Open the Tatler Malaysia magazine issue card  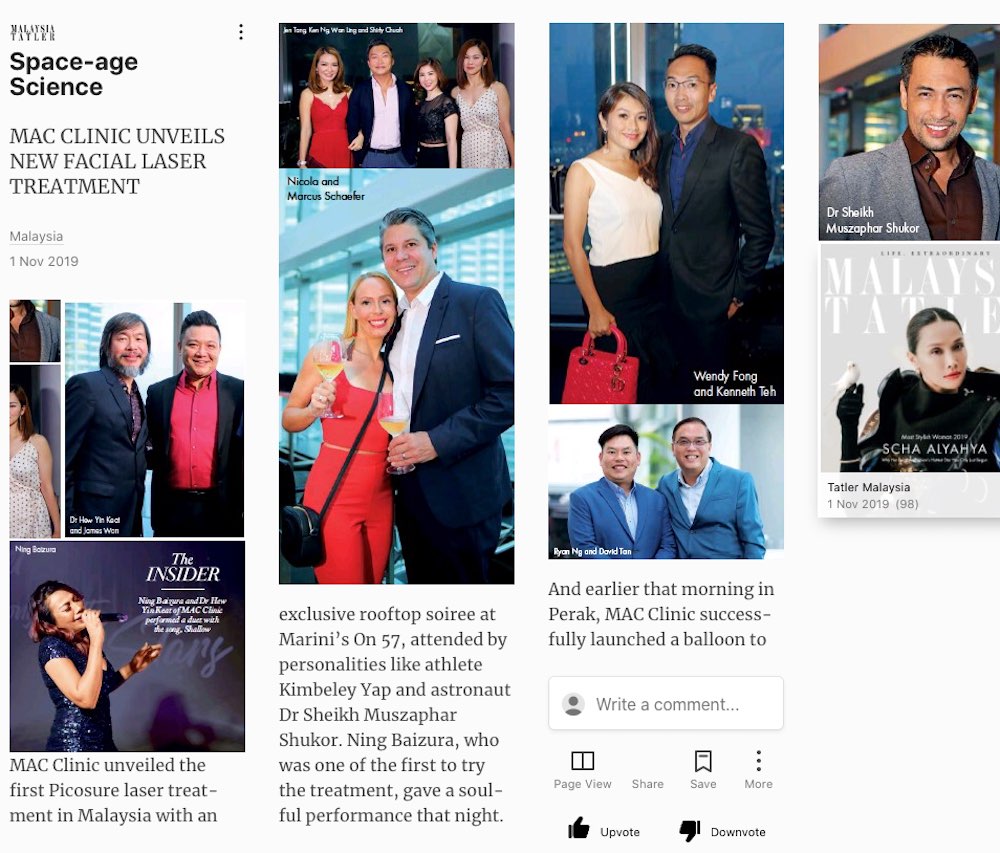click(x=909, y=380)
